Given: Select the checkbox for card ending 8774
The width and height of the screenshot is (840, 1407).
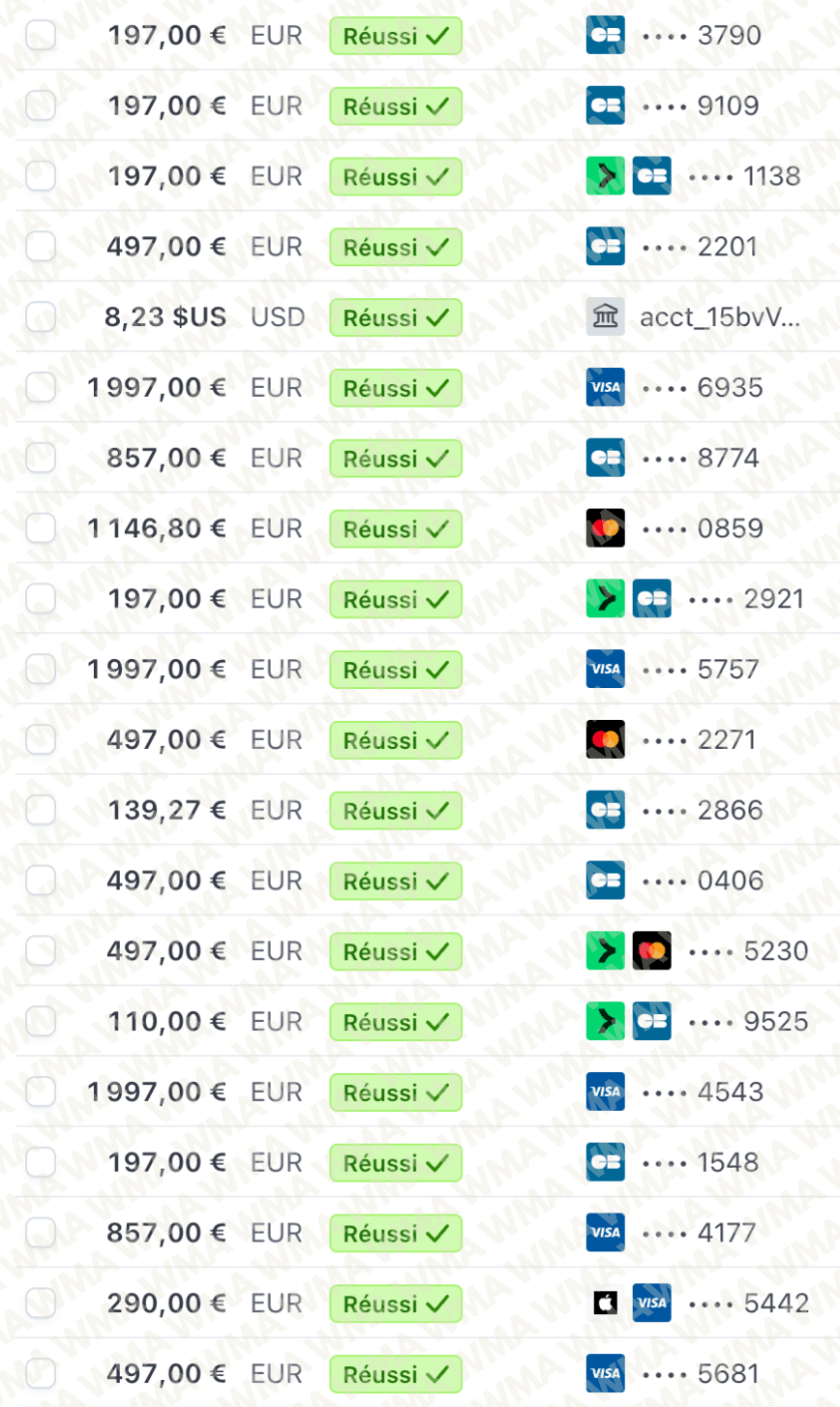Looking at the screenshot, I should tap(41, 459).
